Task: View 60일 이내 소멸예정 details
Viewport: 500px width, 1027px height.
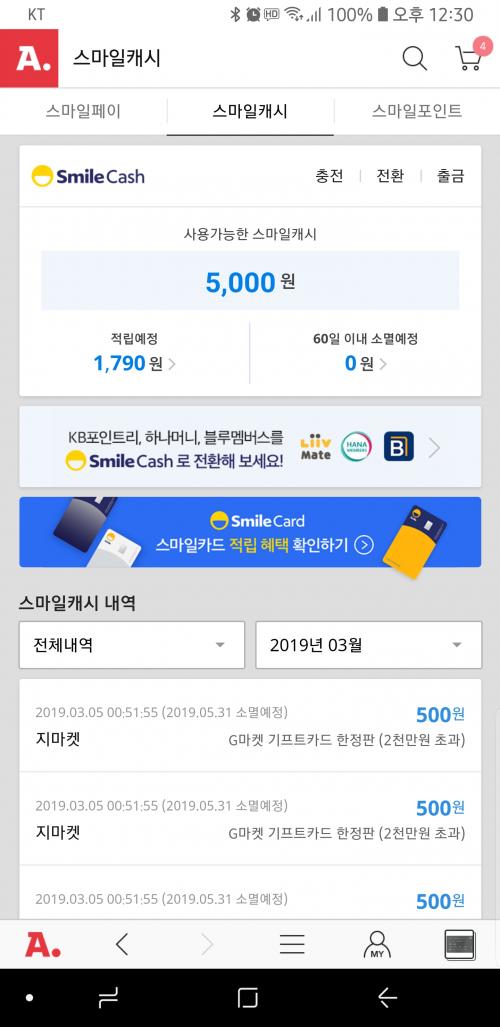Action: click(x=366, y=363)
